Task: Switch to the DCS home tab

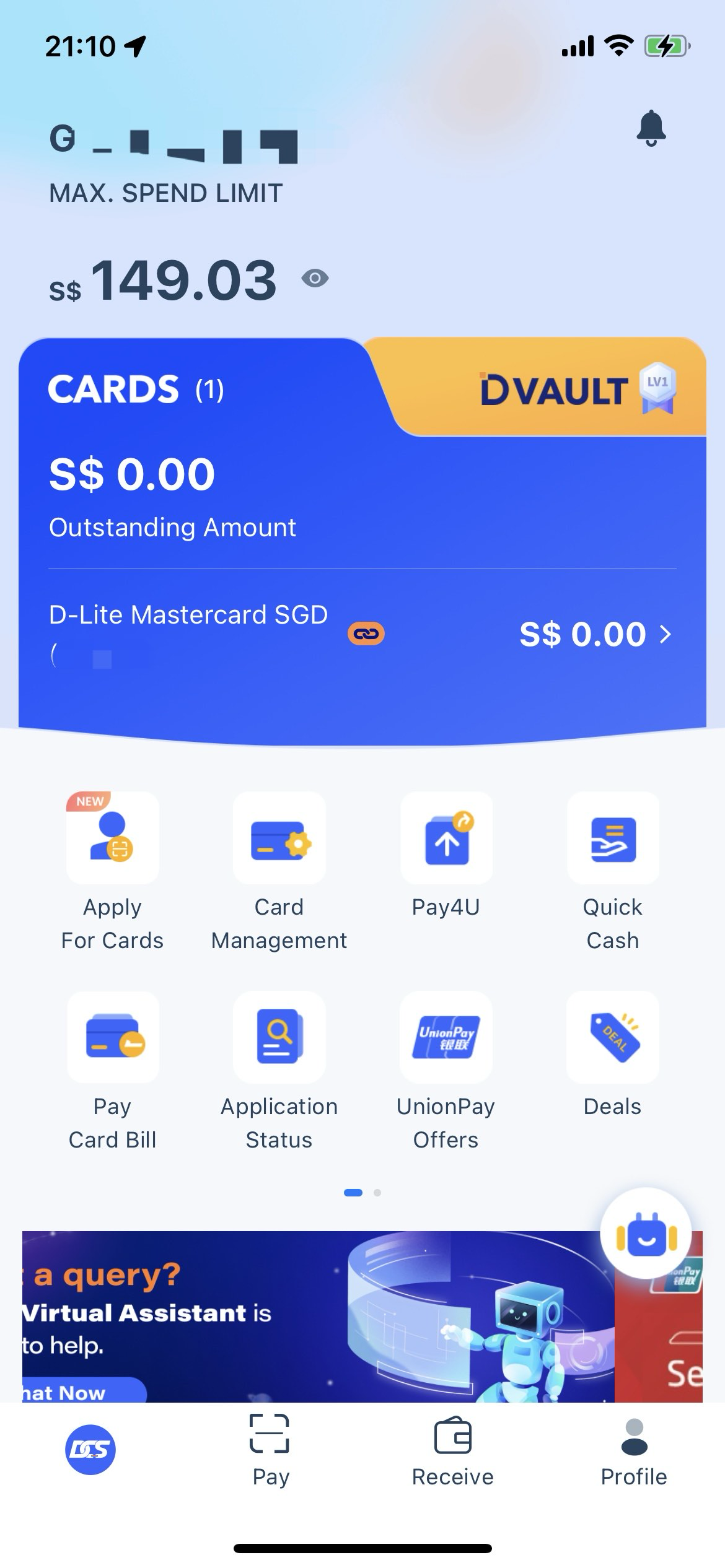Action: point(90,1449)
